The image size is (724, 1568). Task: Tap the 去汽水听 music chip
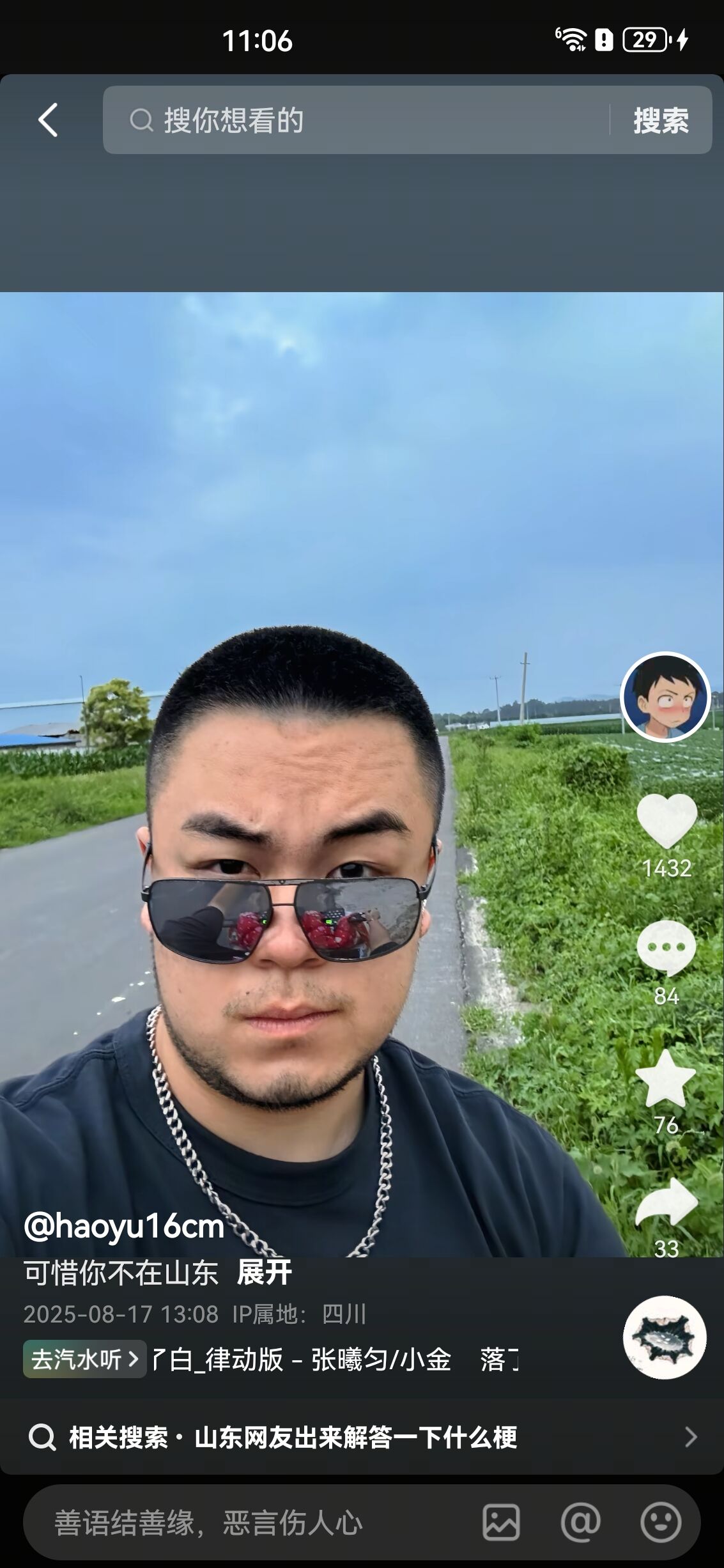tap(84, 1359)
